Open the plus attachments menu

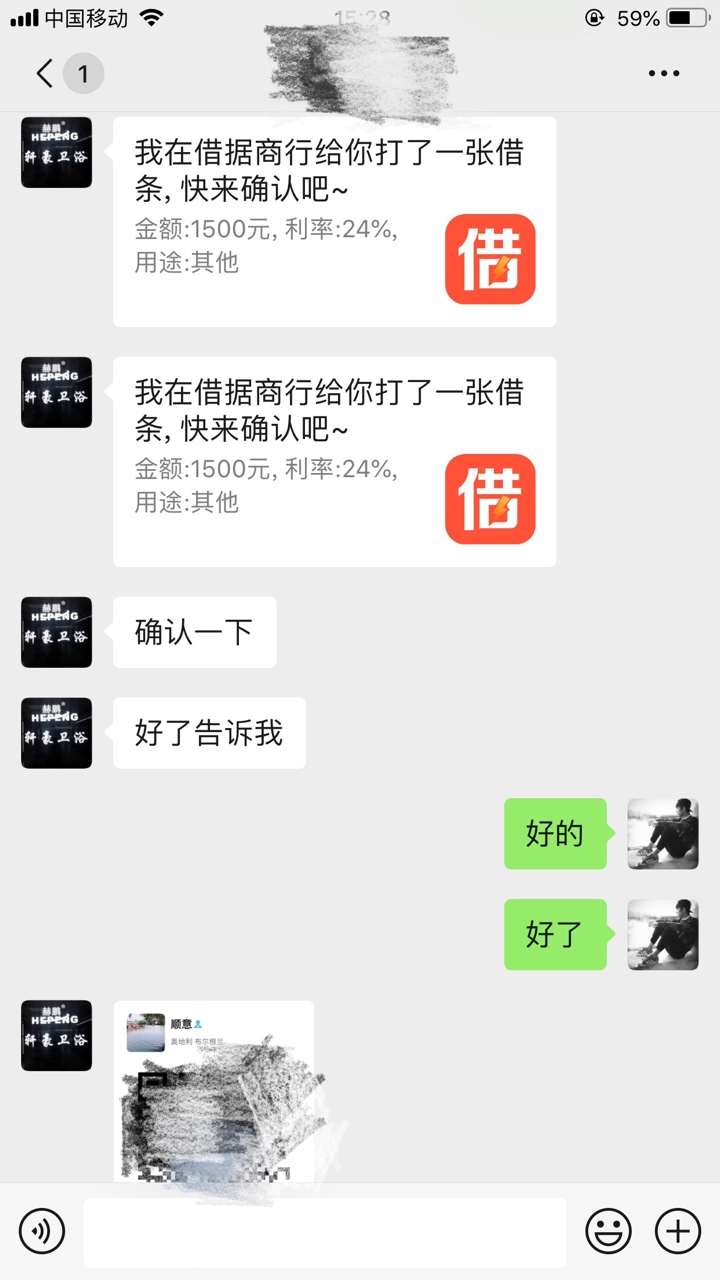678,1231
